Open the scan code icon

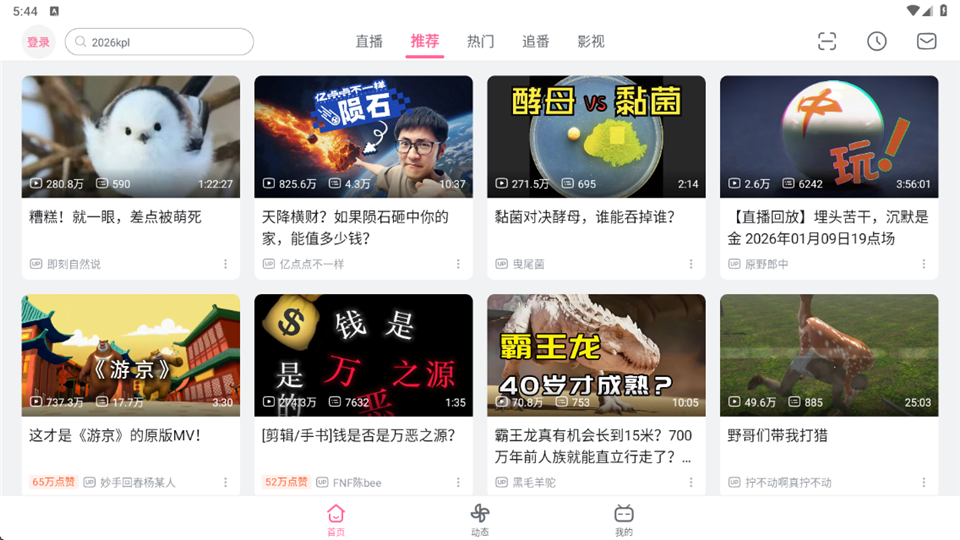pos(826,42)
